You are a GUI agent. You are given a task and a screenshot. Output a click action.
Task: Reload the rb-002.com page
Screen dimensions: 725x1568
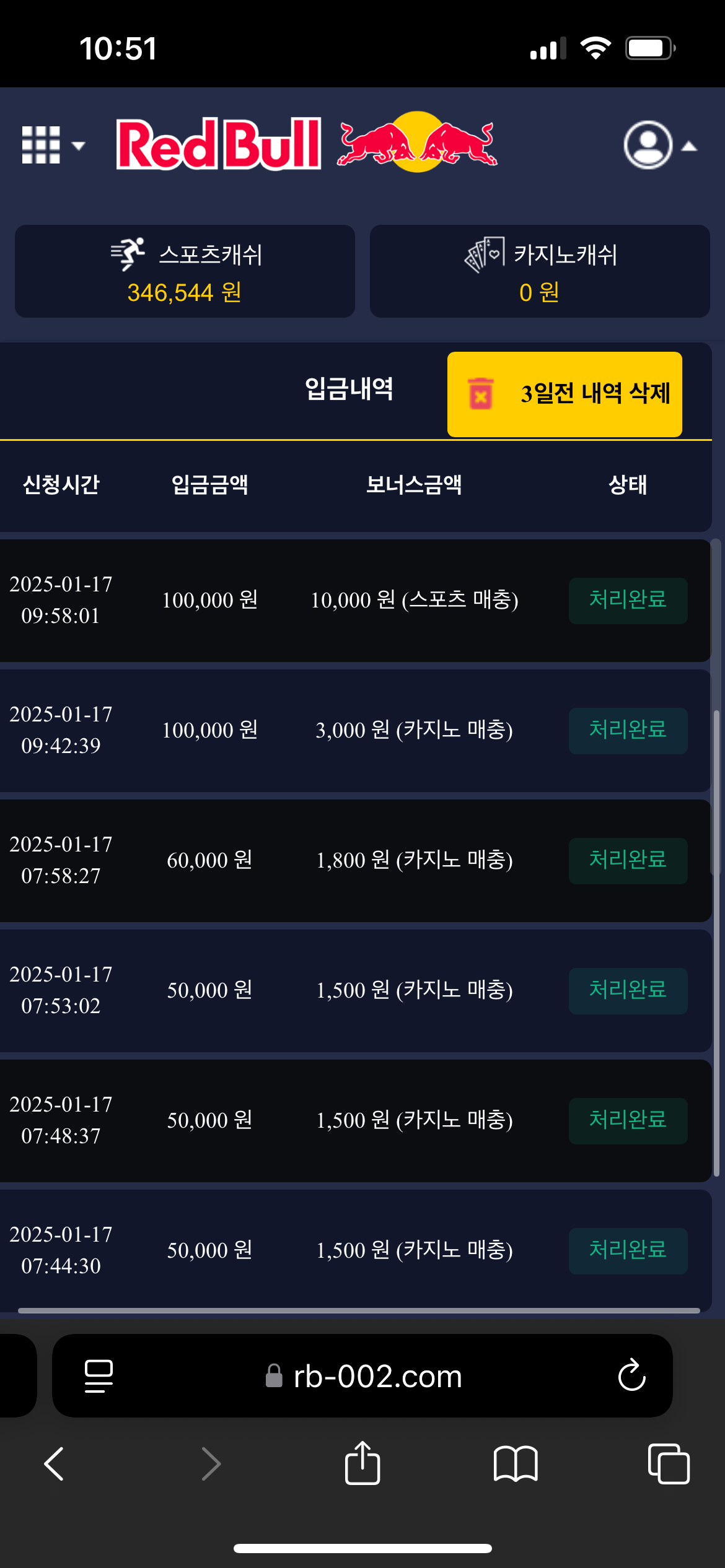pyautogui.click(x=631, y=1375)
